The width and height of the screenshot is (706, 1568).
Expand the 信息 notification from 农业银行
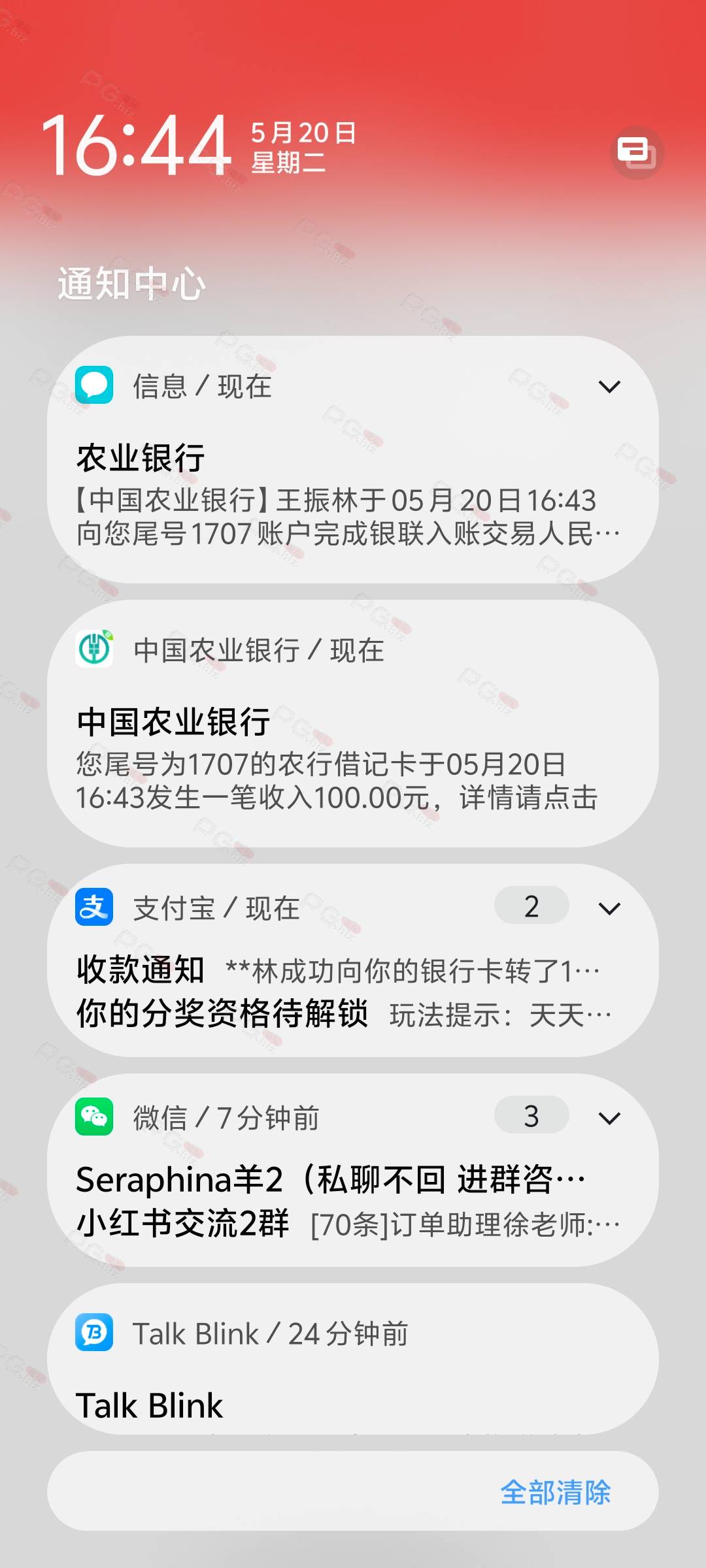[x=609, y=387]
